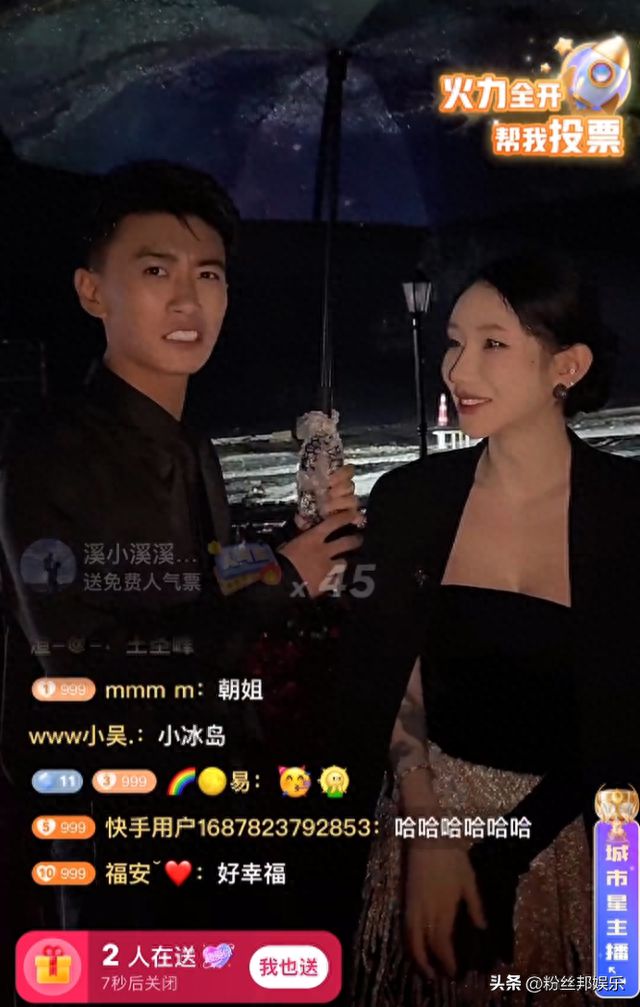Open the gift box in the sending banner
The image size is (640, 1007).
[x=49, y=967]
